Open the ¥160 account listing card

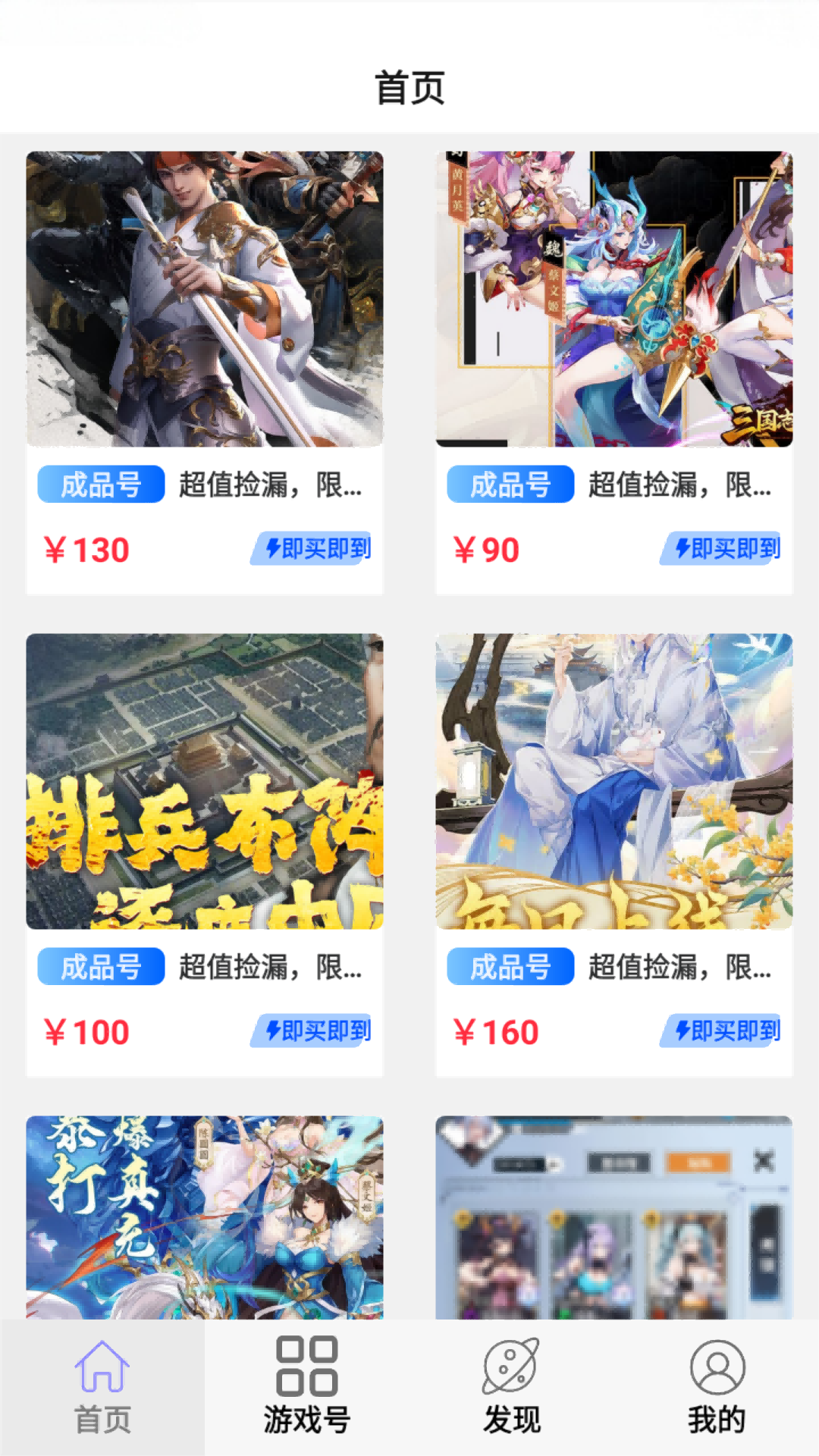click(614, 854)
